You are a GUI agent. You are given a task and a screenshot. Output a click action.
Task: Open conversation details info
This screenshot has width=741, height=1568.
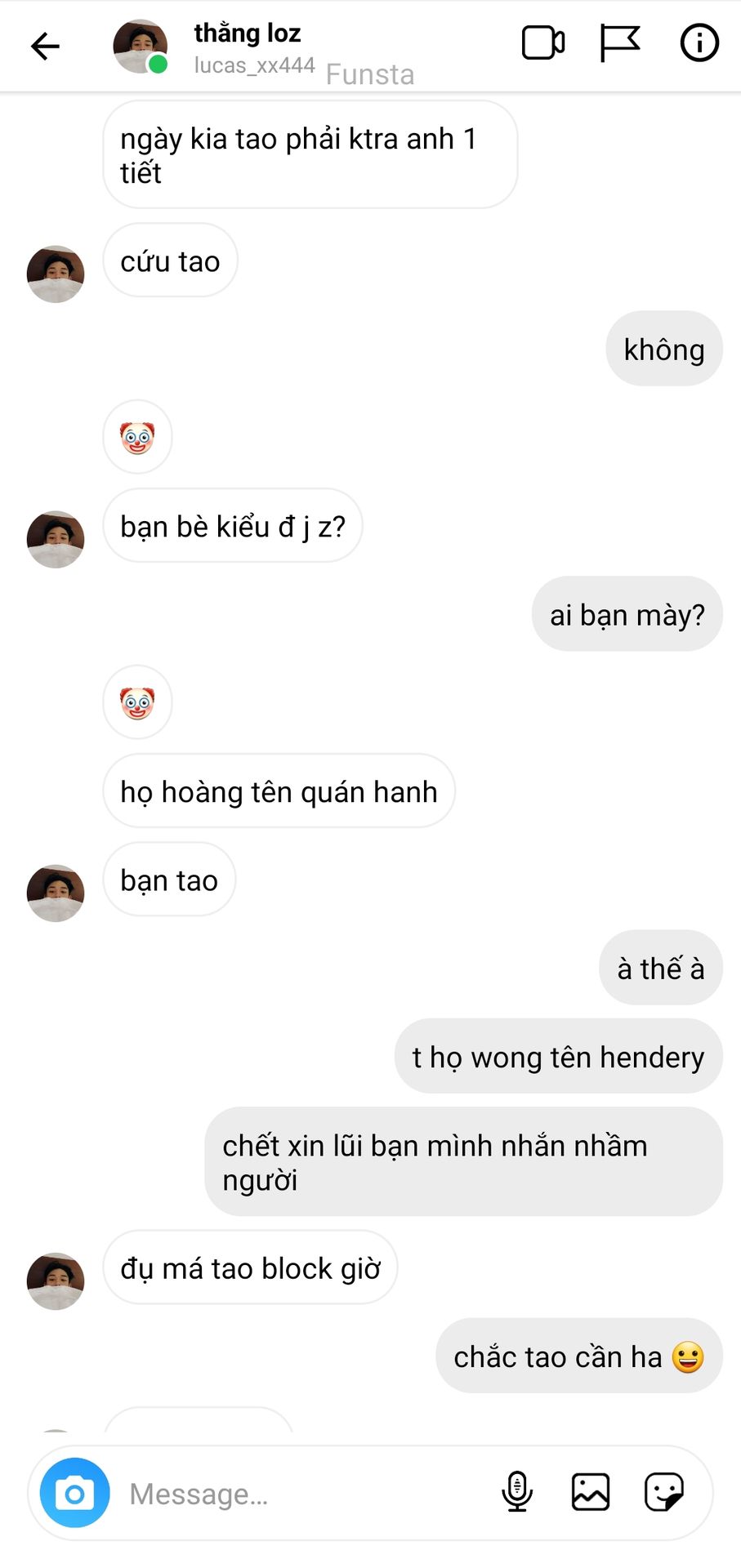[699, 43]
